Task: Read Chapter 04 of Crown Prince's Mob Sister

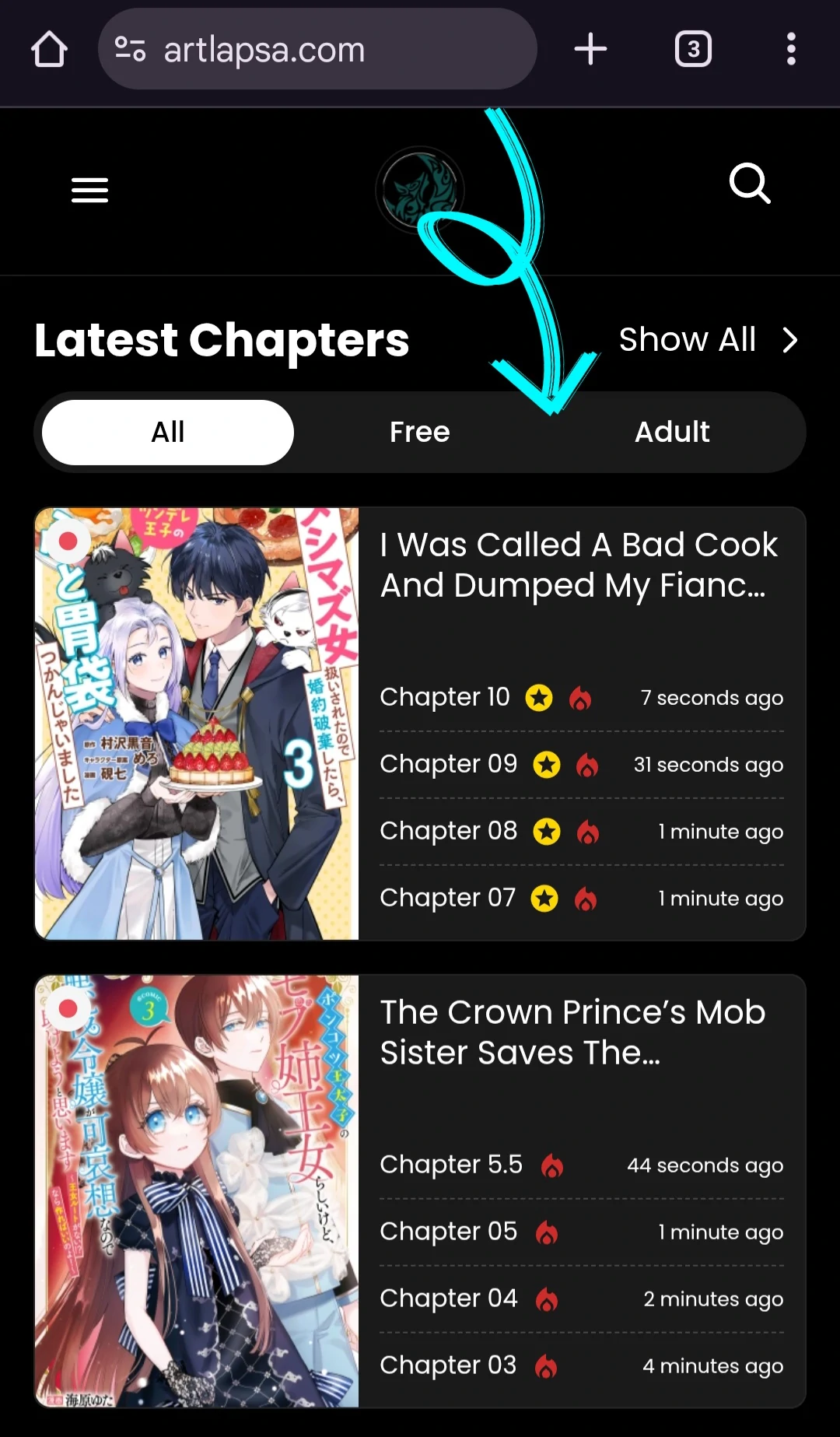Action: [448, 1299]
